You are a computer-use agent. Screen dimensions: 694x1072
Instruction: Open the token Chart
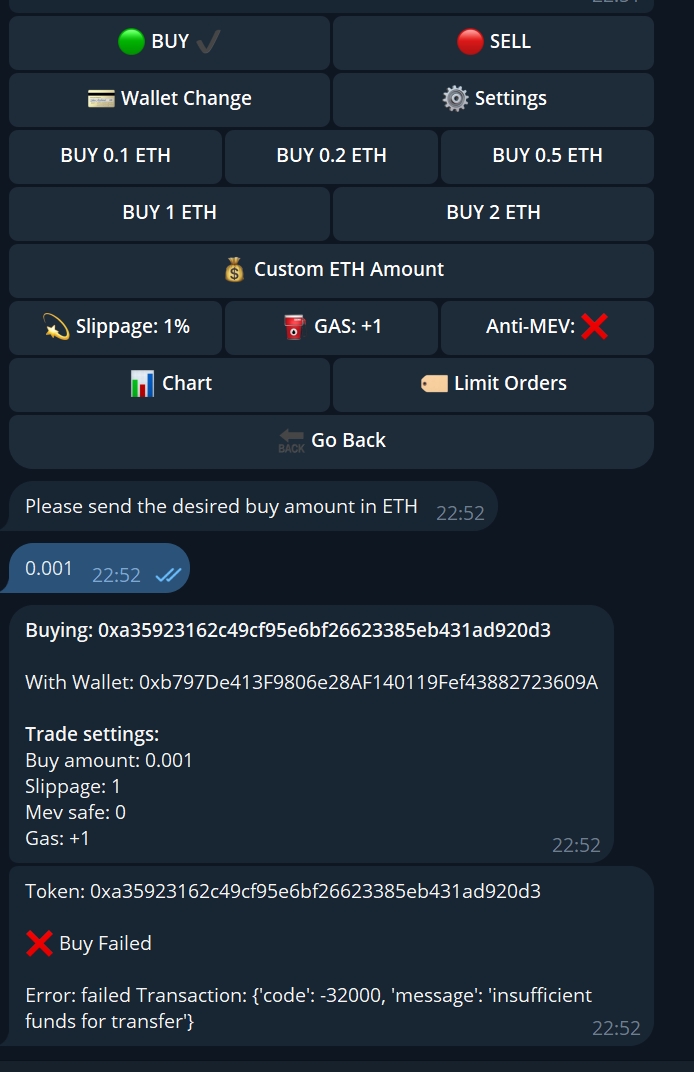point(169,384)
